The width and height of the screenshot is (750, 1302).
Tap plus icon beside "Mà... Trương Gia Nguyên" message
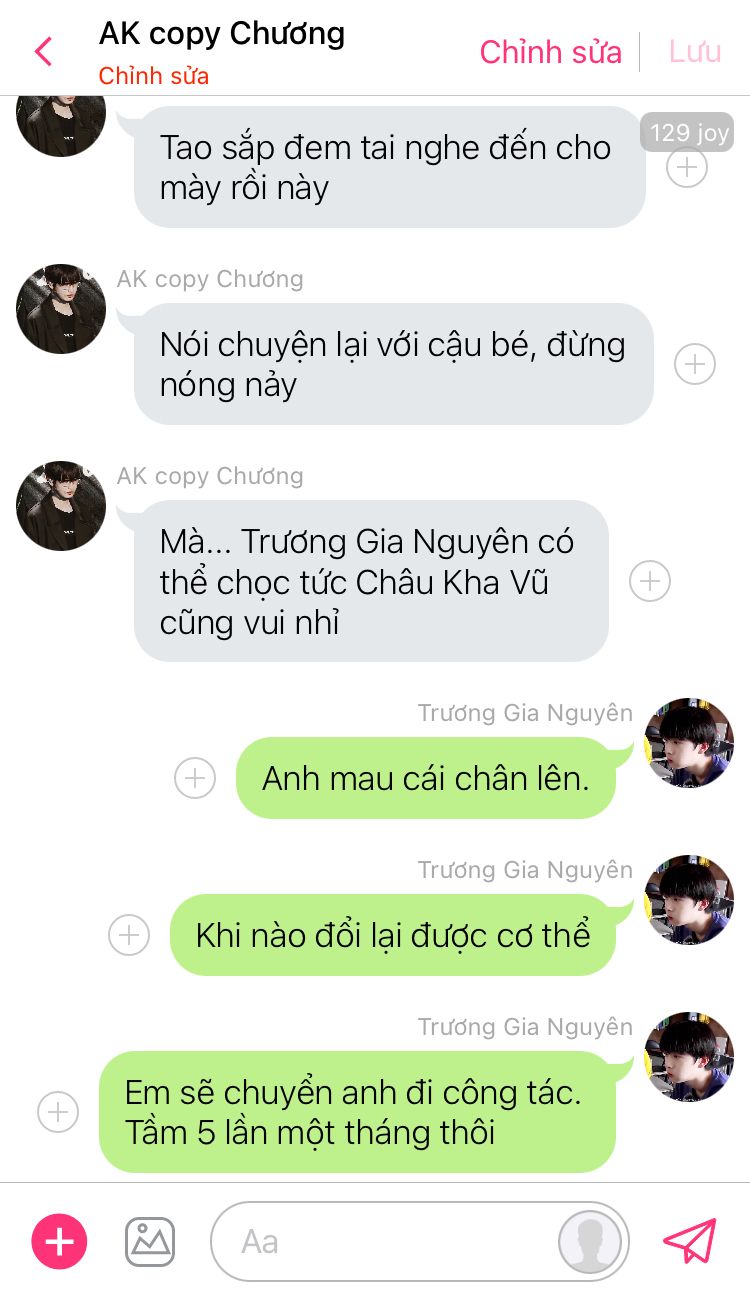pyautogui.click(x=650, y=580)
